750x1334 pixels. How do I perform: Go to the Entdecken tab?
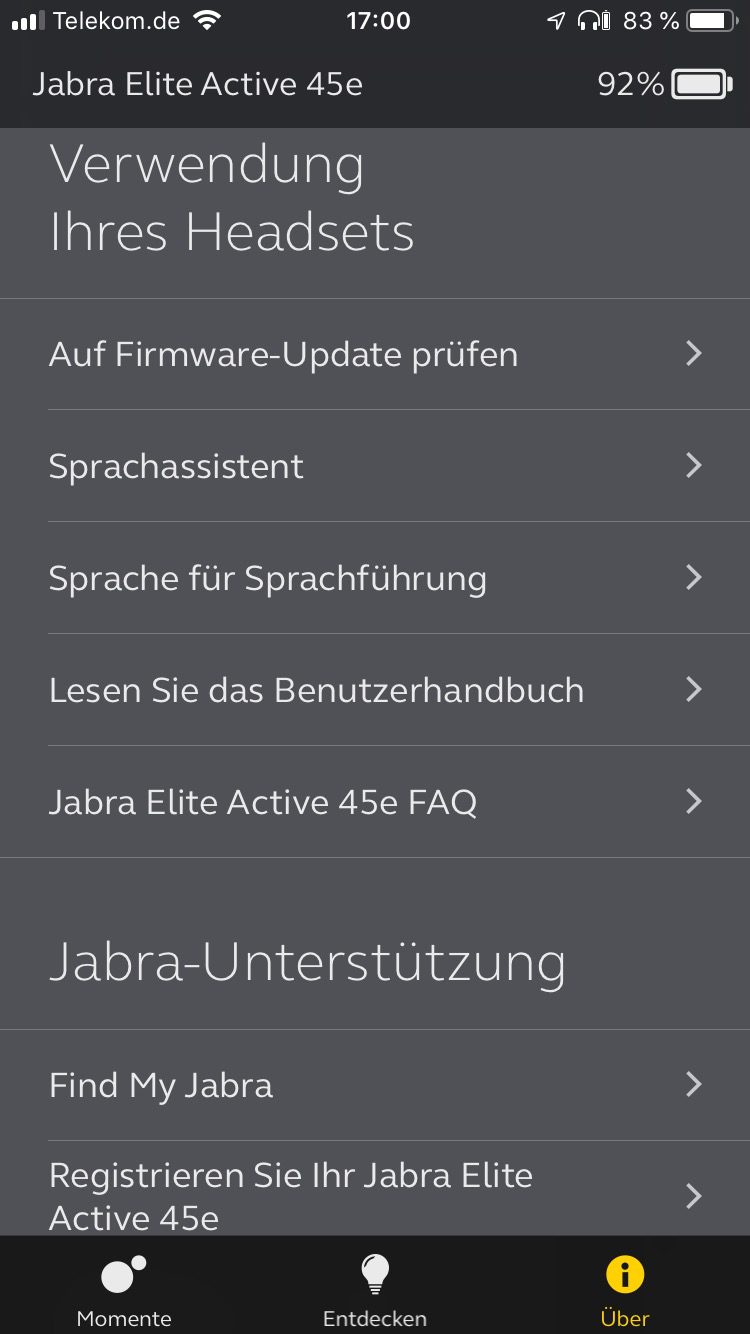(375, 1289)
